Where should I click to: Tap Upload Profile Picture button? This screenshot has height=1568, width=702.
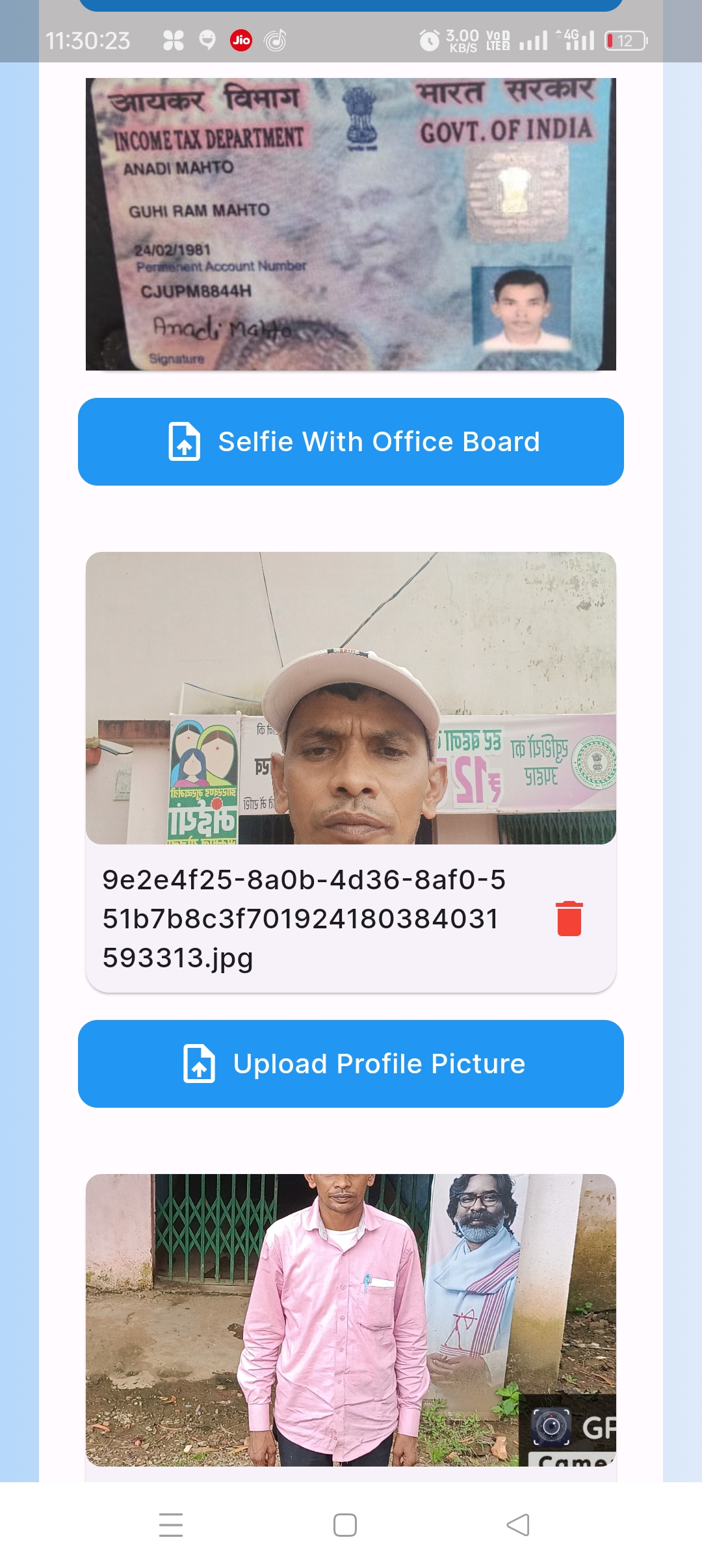coord(351,1064)
